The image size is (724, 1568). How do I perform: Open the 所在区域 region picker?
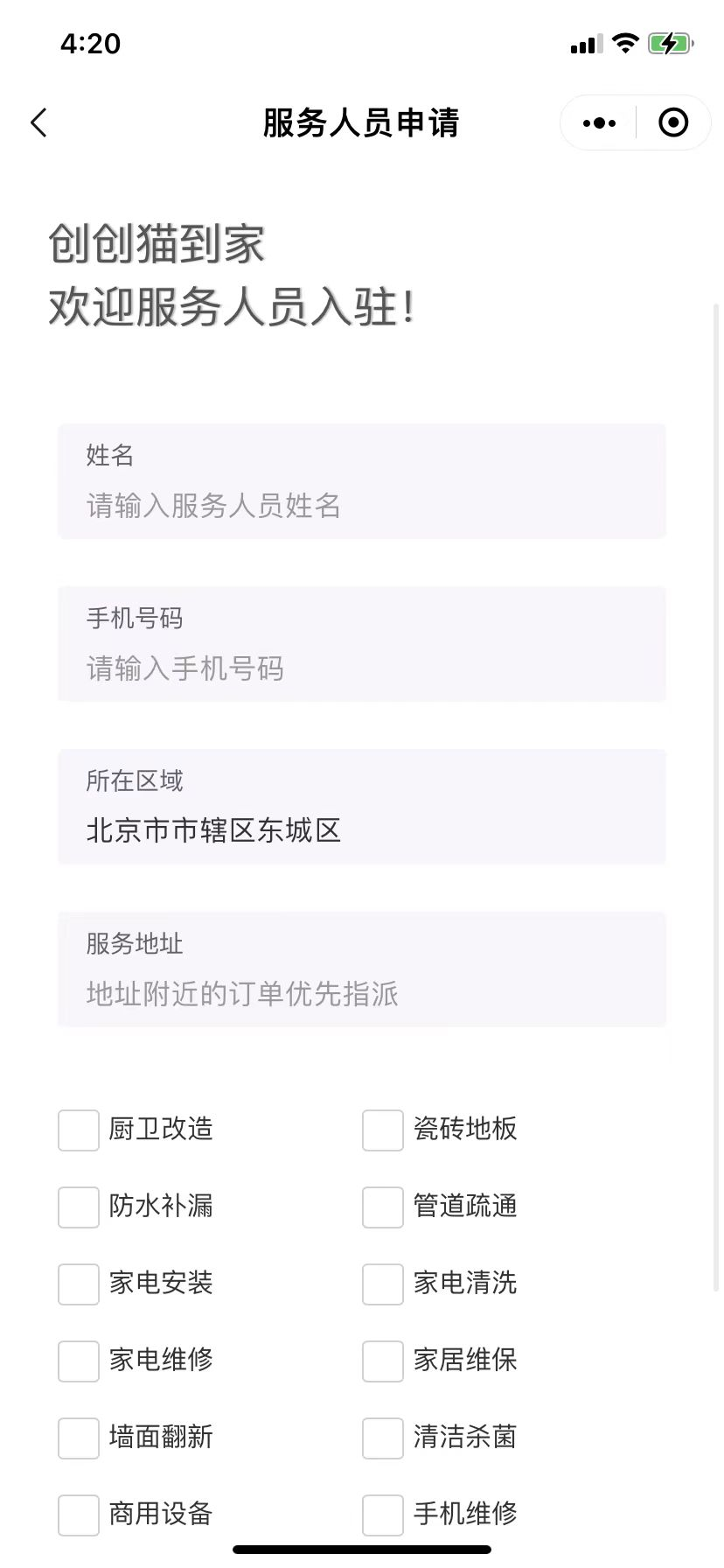[361, 829]
